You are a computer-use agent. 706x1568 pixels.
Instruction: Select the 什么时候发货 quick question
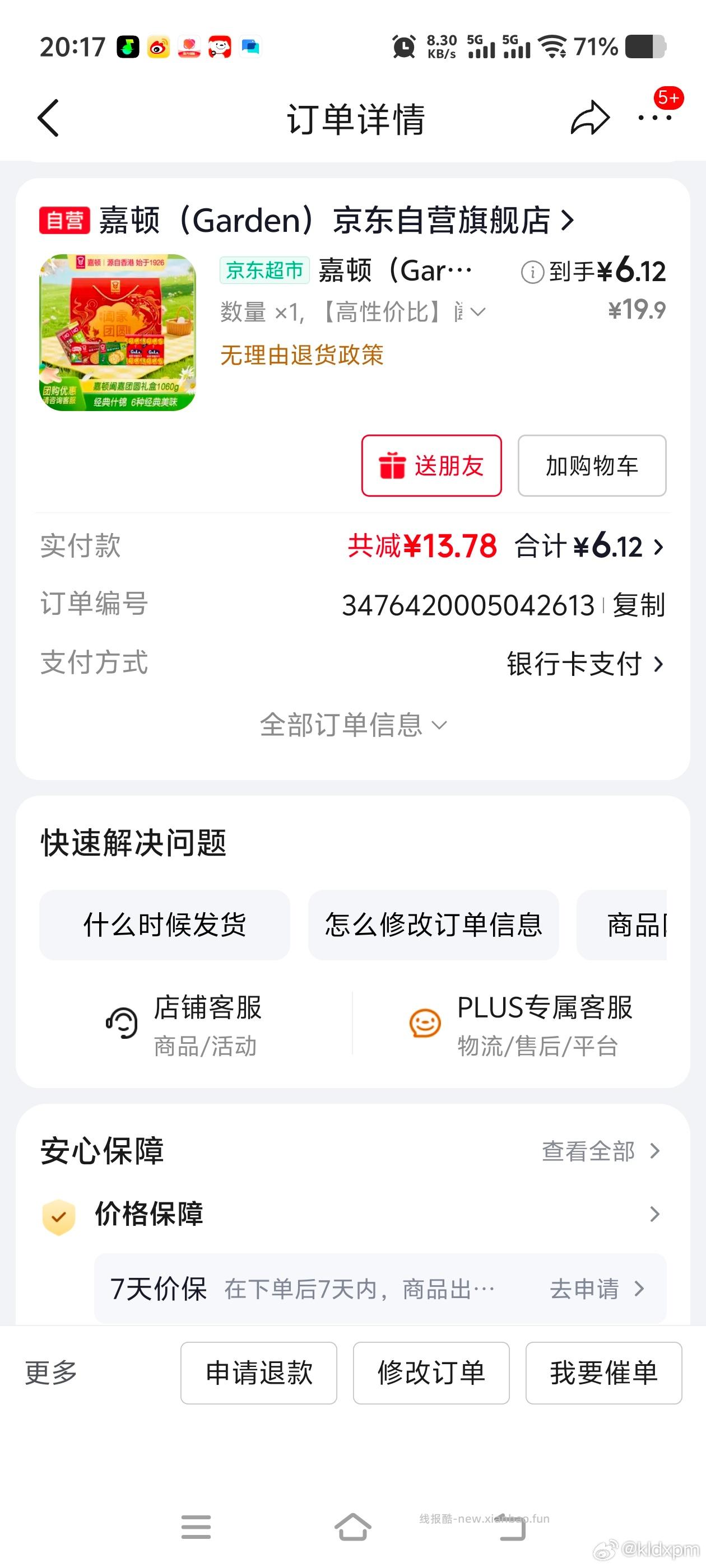point(165,924)
